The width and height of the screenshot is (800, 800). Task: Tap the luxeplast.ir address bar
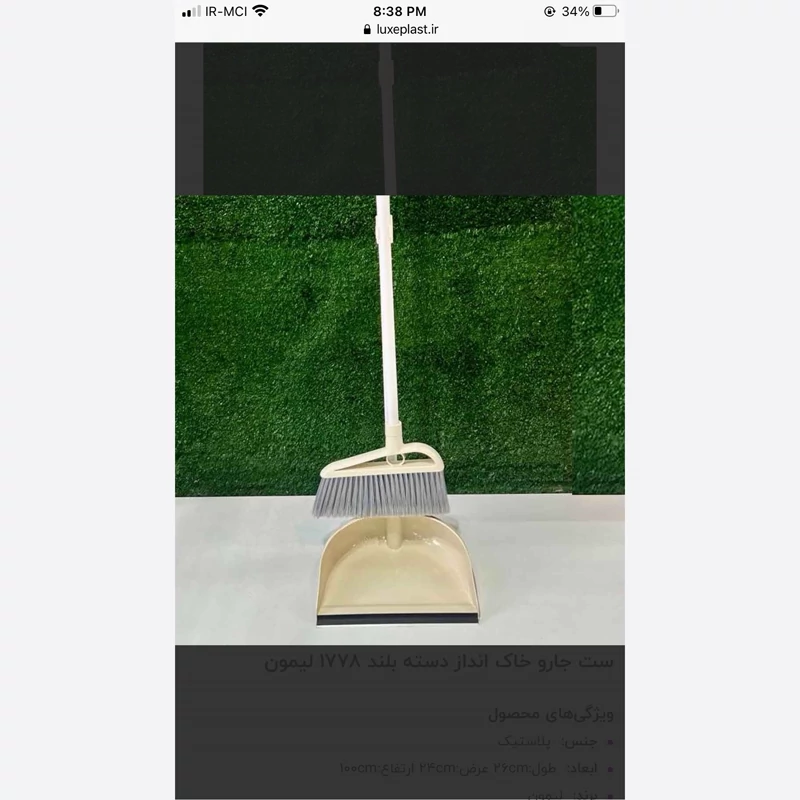(x=400, y=30)
